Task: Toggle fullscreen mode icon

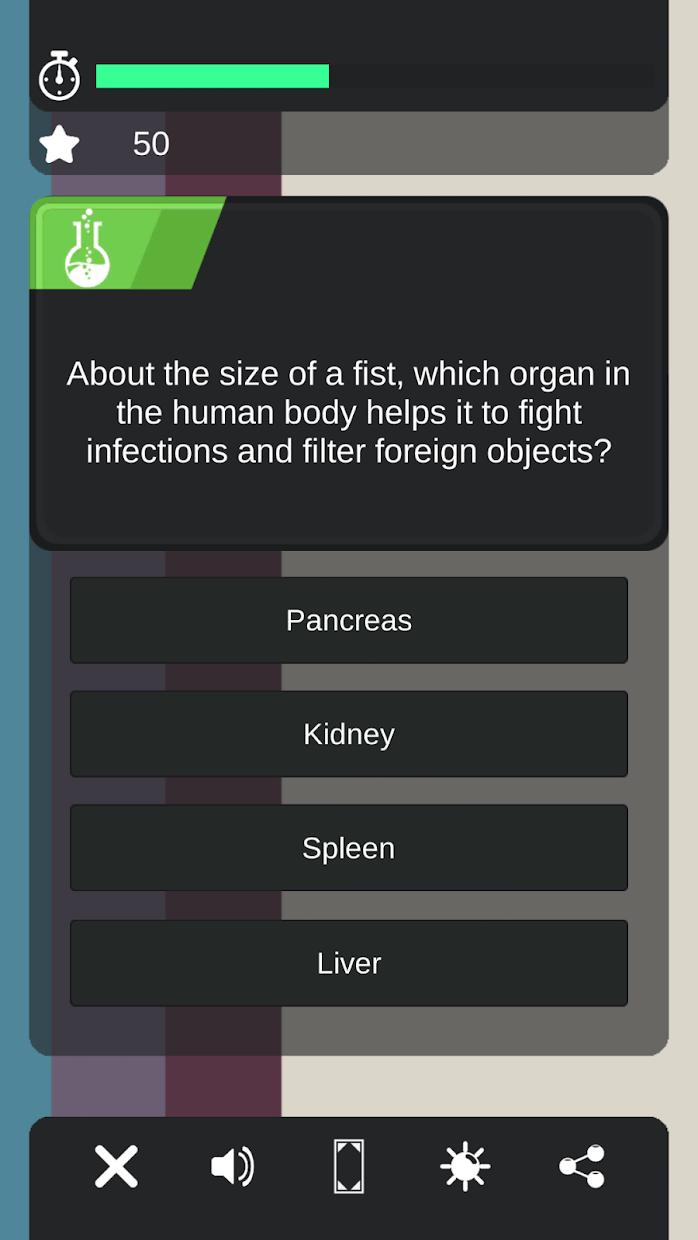Action: [348, 1166]
